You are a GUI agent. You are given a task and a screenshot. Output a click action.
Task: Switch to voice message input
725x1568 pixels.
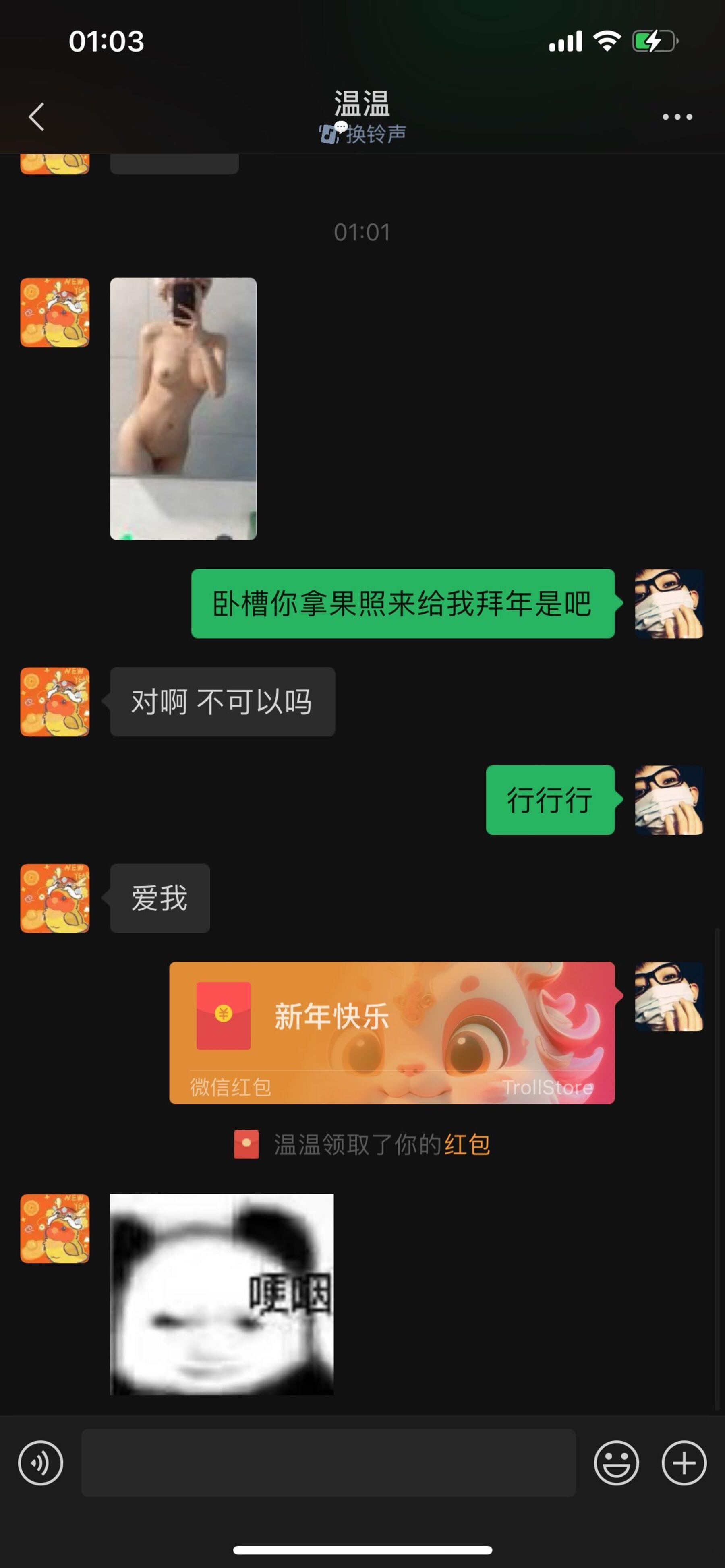40,1462
